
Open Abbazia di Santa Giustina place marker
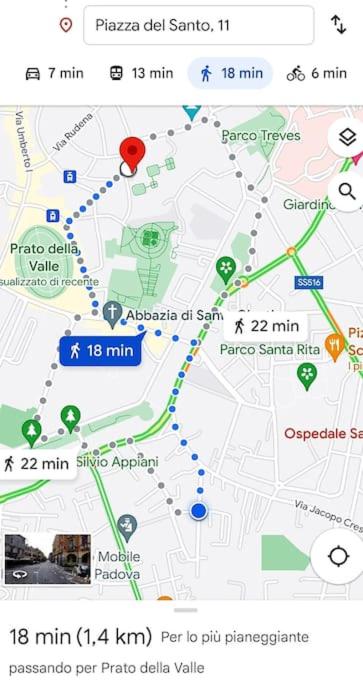[x=112, y=315]
